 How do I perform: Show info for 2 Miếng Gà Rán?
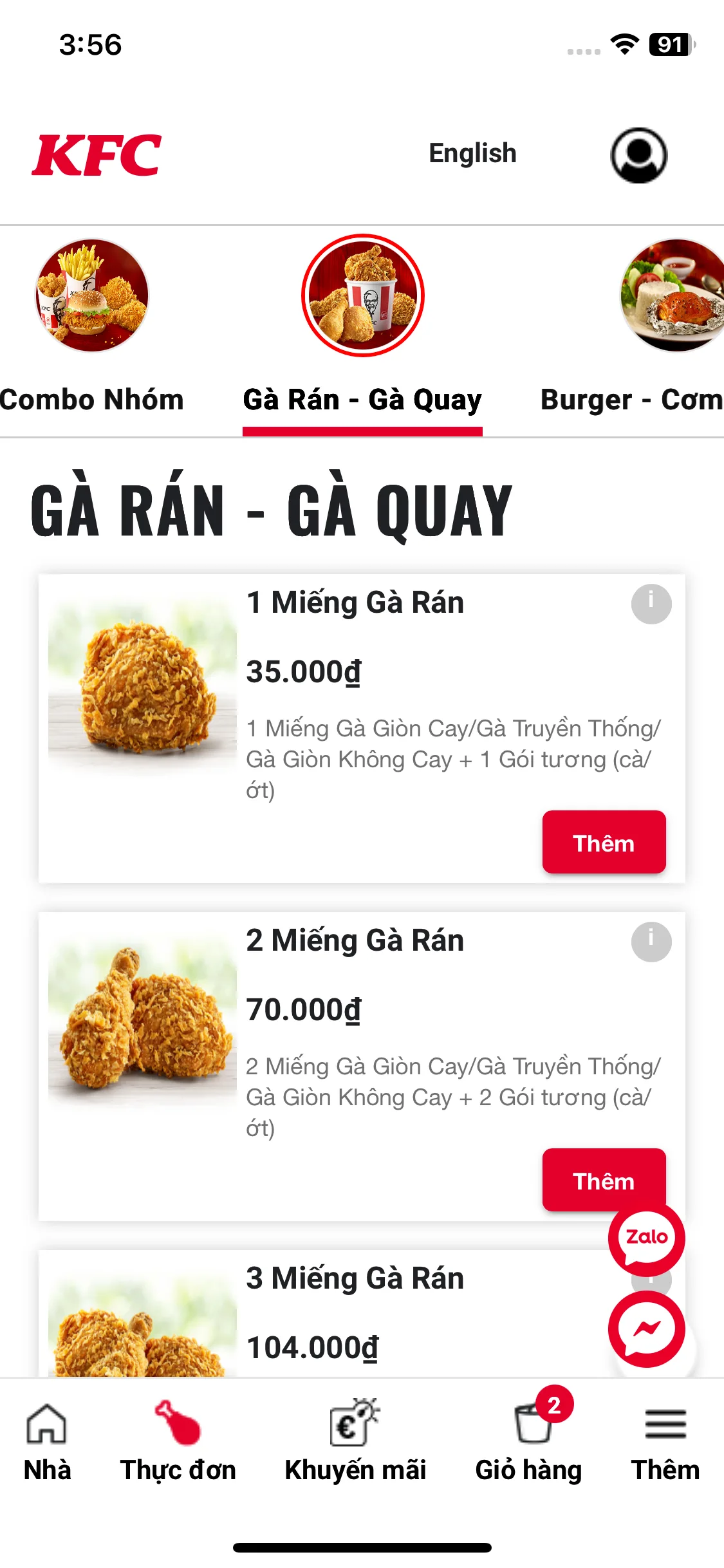tap(651, 942)
